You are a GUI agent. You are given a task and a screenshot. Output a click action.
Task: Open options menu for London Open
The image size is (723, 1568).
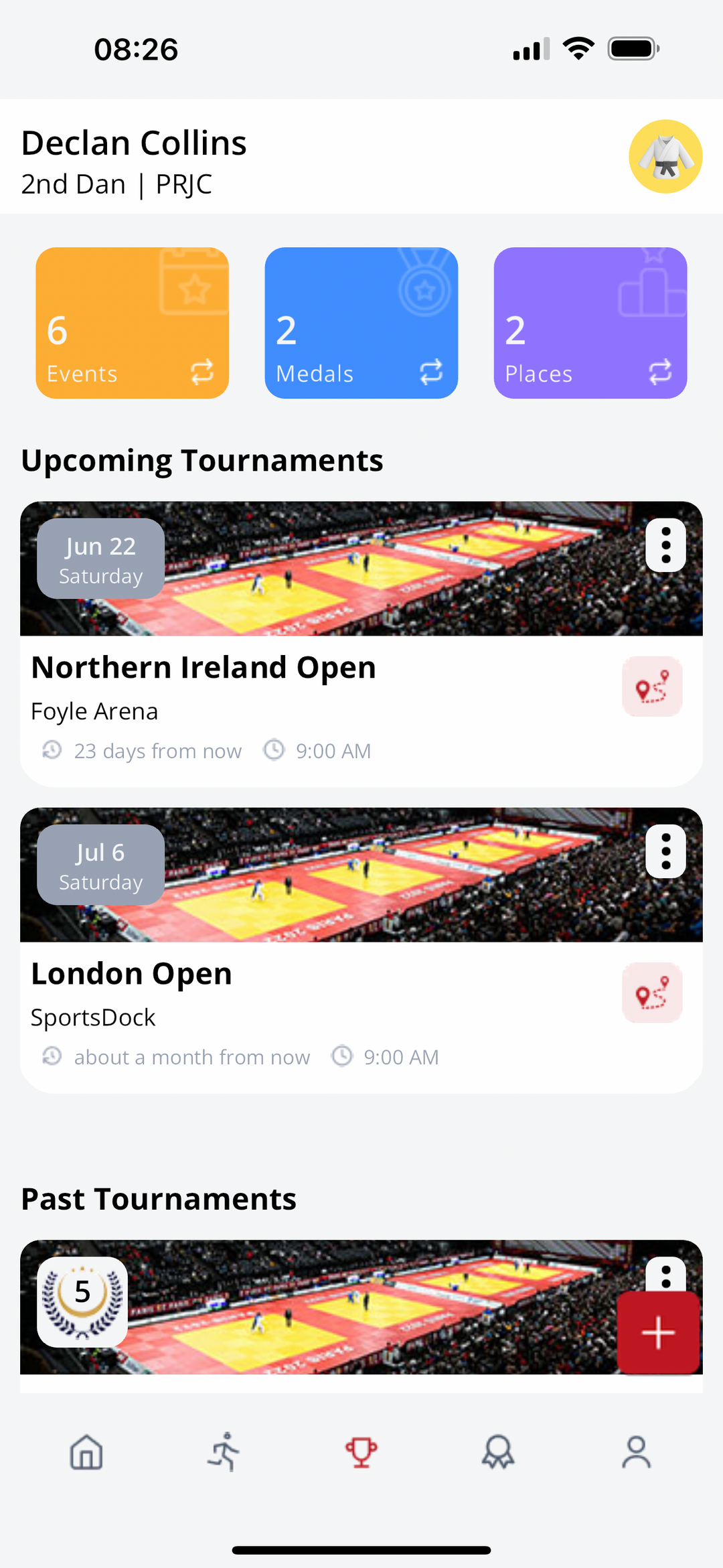(665, 851)
